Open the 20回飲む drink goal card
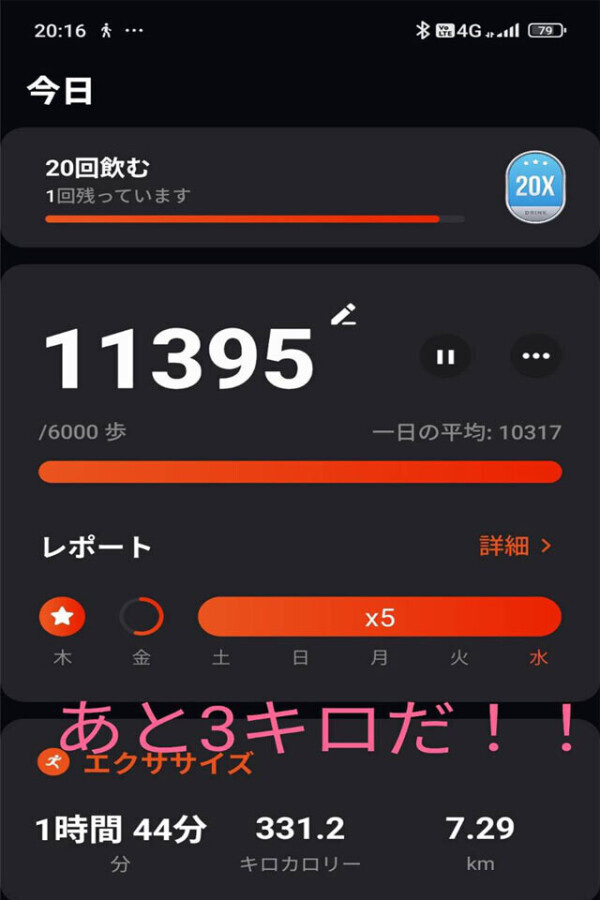 pyautogui.click(x=250, y=188)
